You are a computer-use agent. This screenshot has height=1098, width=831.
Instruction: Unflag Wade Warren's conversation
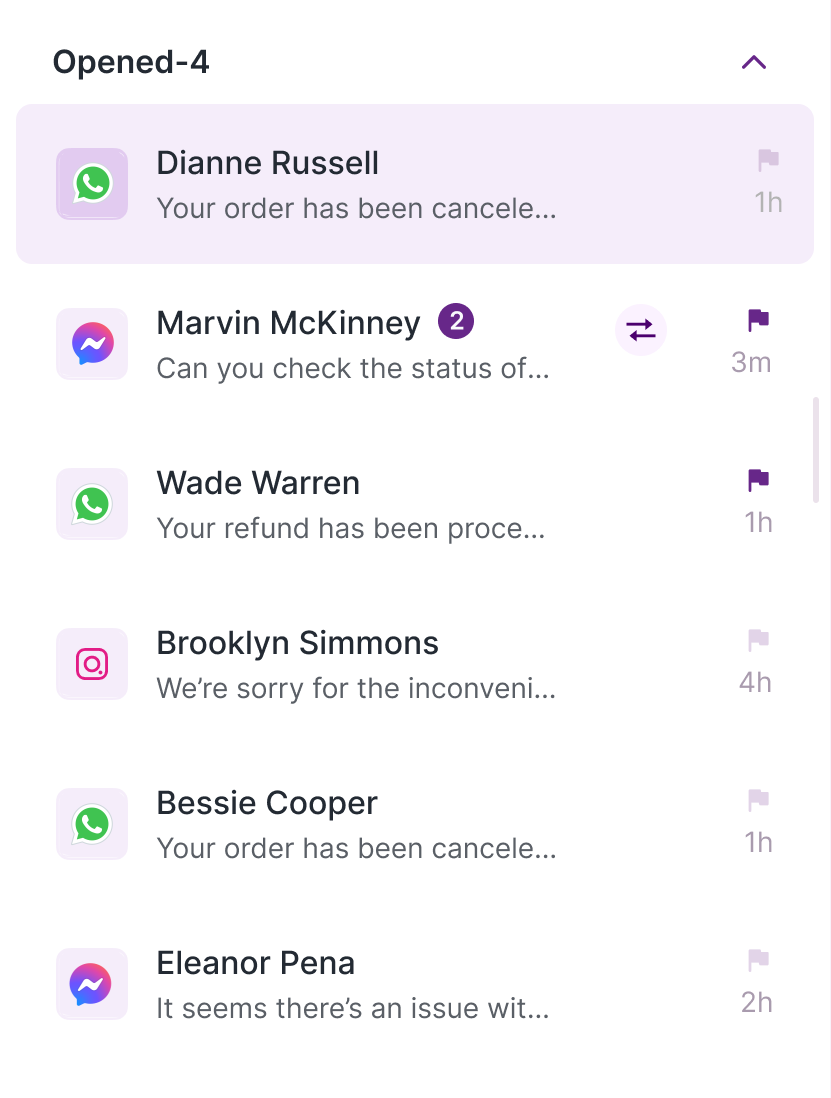click(759, 480)
